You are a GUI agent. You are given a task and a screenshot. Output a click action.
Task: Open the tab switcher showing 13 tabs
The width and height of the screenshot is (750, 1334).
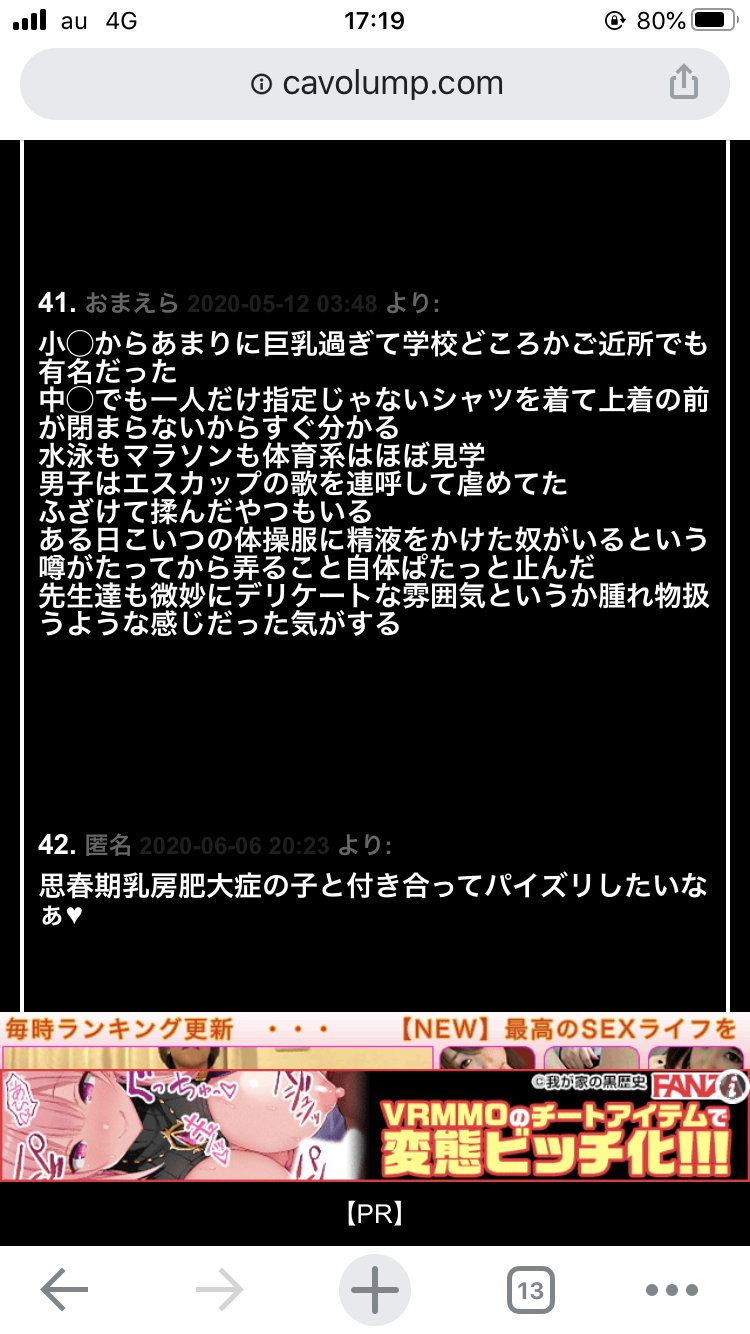click(530, 1291)
